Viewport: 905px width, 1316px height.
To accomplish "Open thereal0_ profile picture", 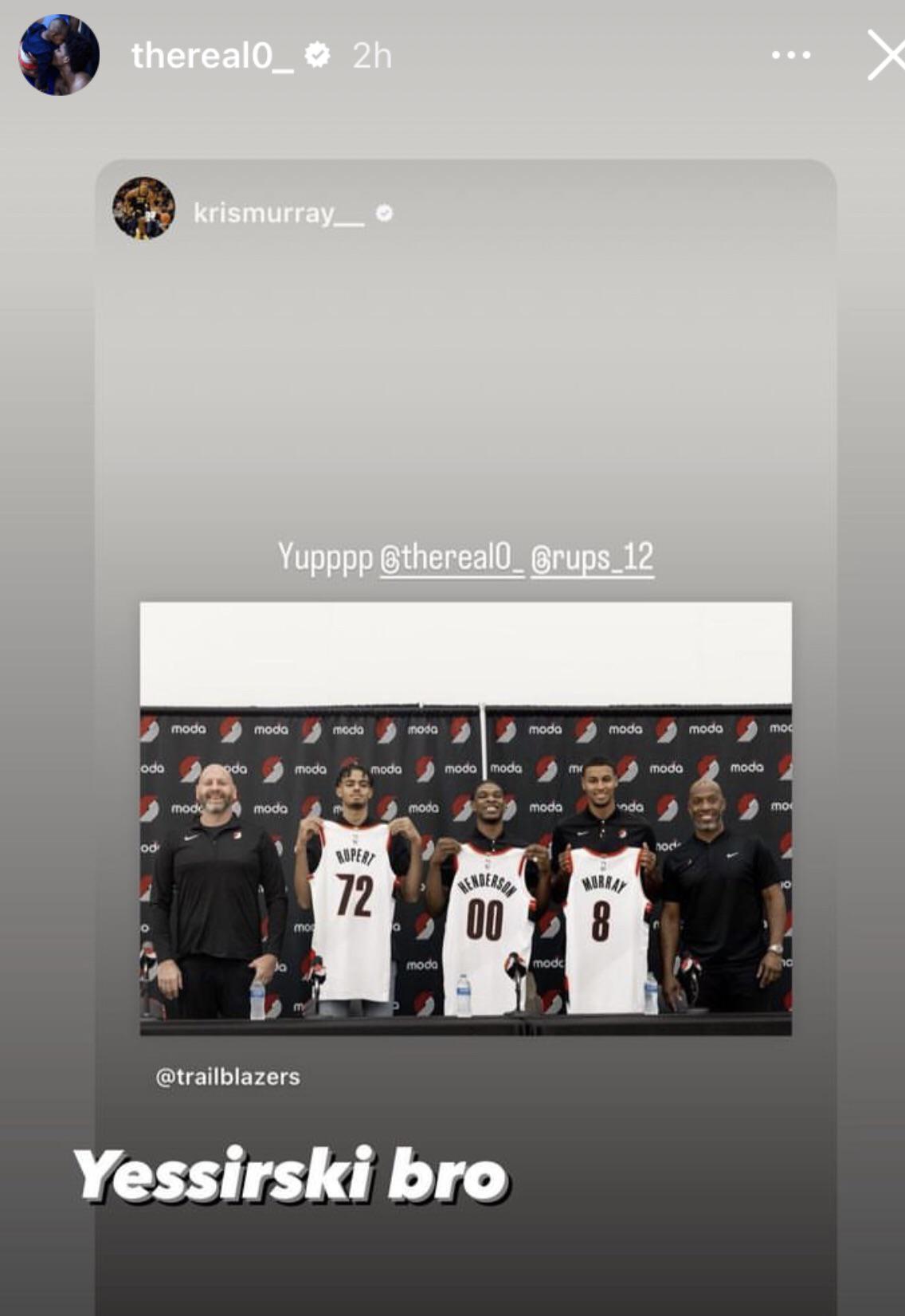I will [59, 55].
